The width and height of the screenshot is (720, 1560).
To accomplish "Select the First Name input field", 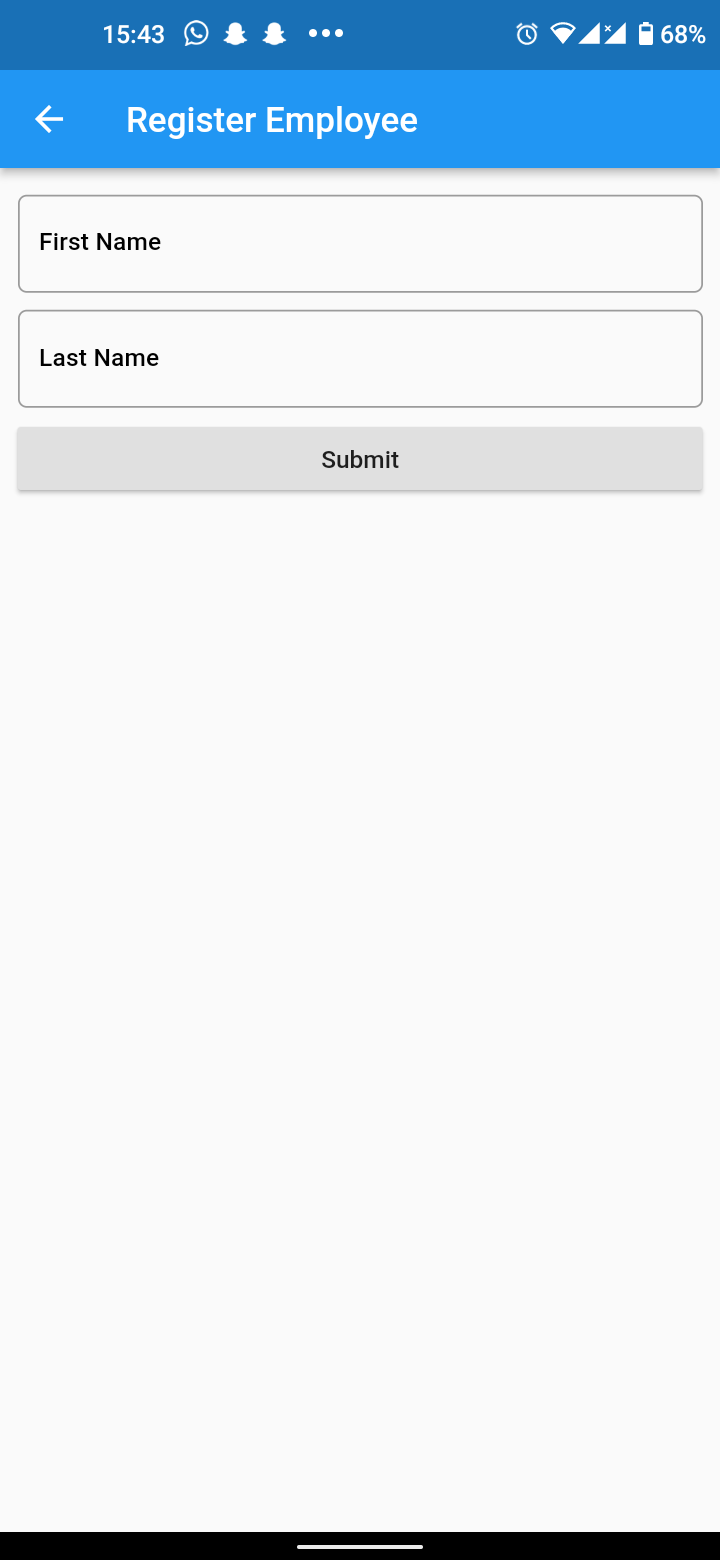I will pyautogui.click(x=360, y=242).
